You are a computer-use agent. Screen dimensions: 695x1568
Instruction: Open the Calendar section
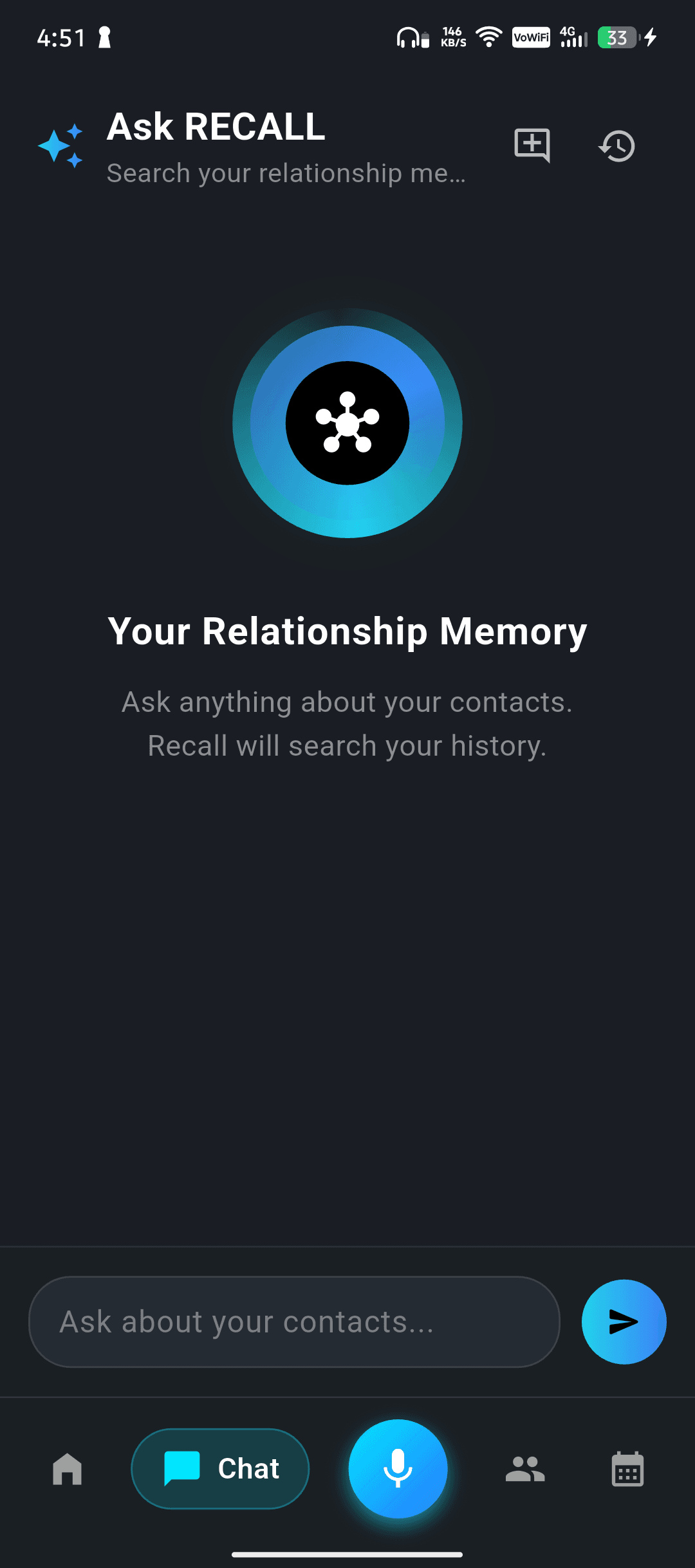click(x=627, y=1470)
